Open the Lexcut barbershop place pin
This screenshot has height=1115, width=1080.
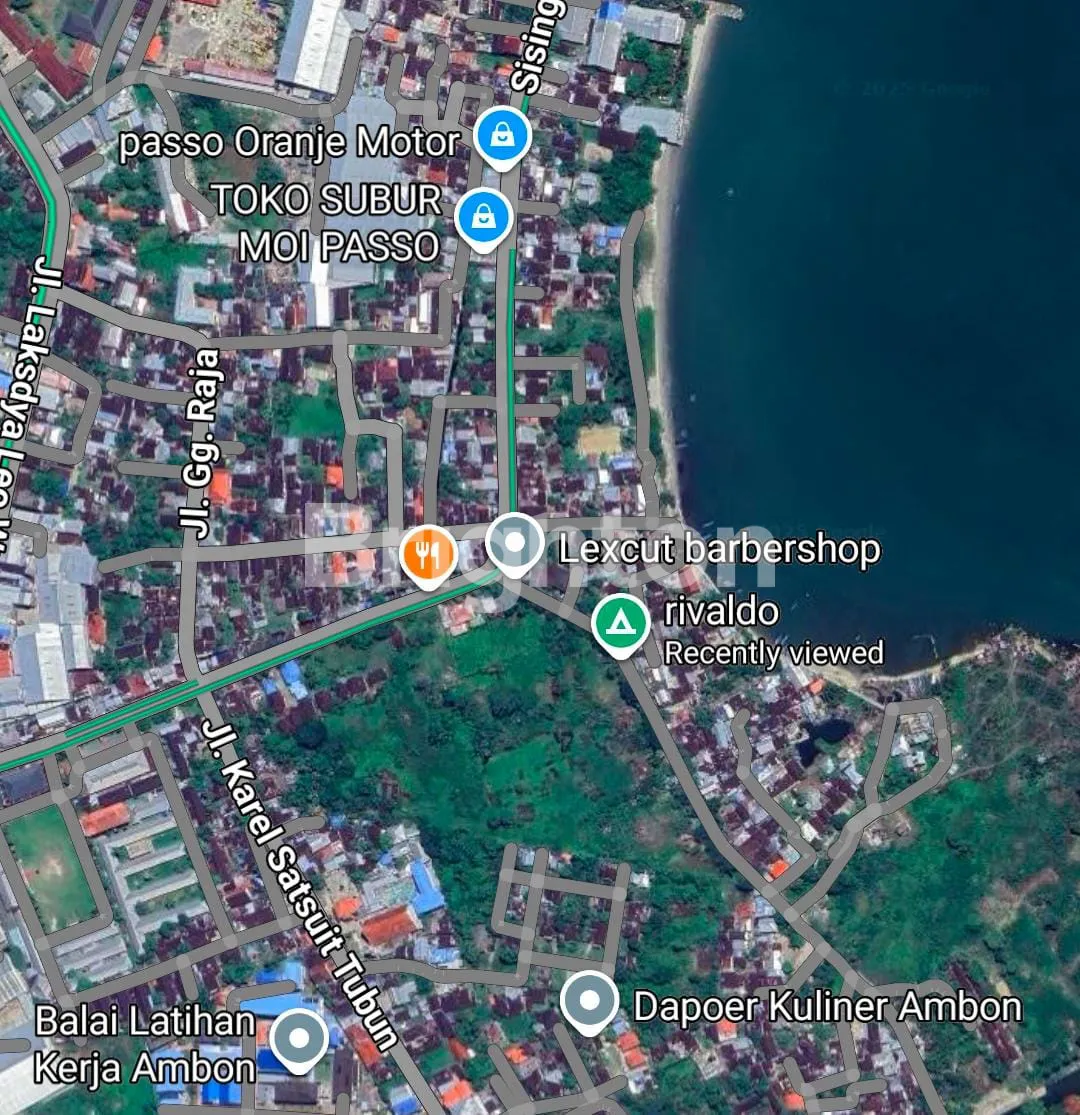coord(514,545)
